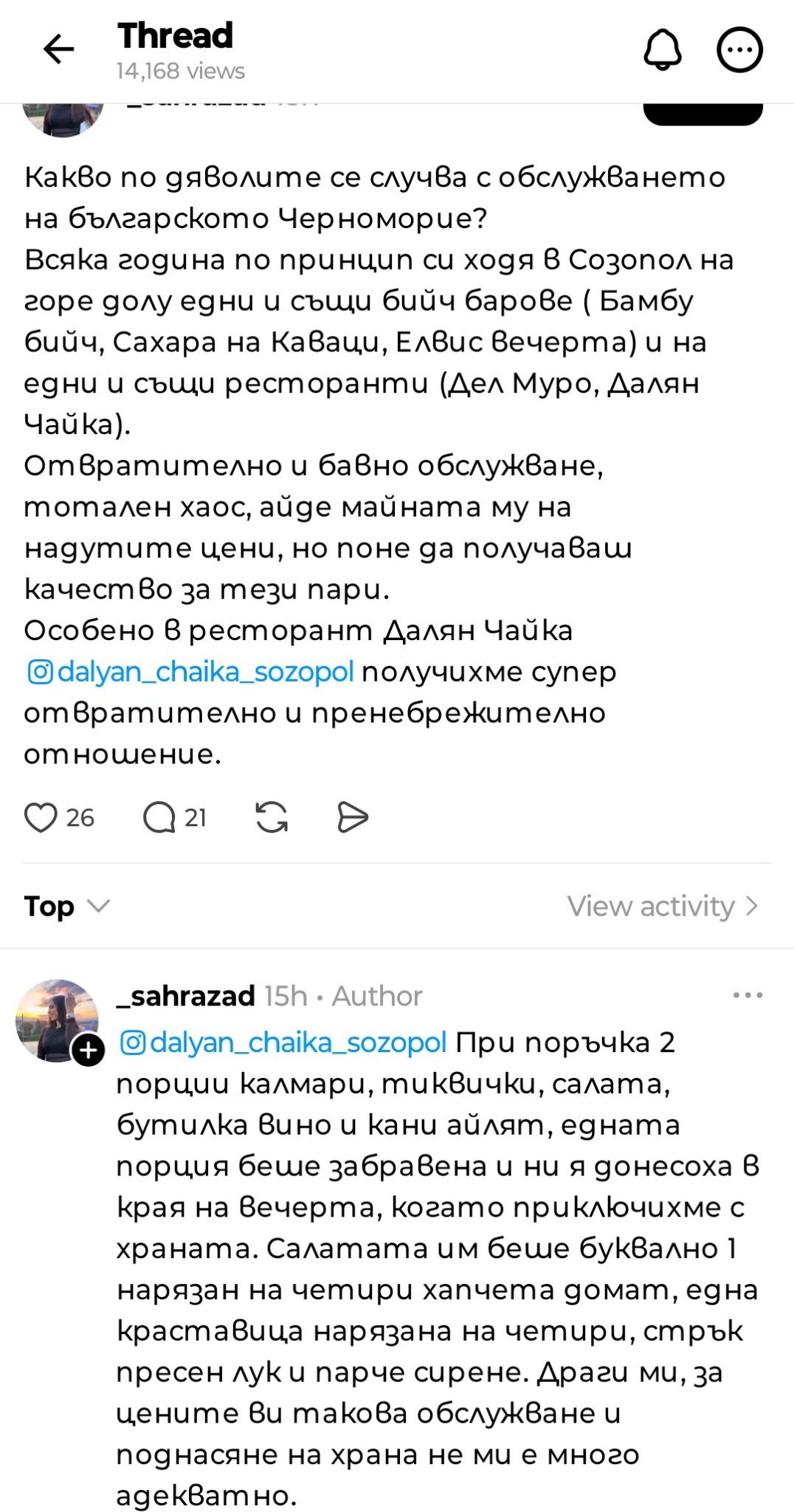The height and width of the screenshot is (1512, 794).
Task: Open options for _sahrazad's reply
Action: (x=748, y=995)
